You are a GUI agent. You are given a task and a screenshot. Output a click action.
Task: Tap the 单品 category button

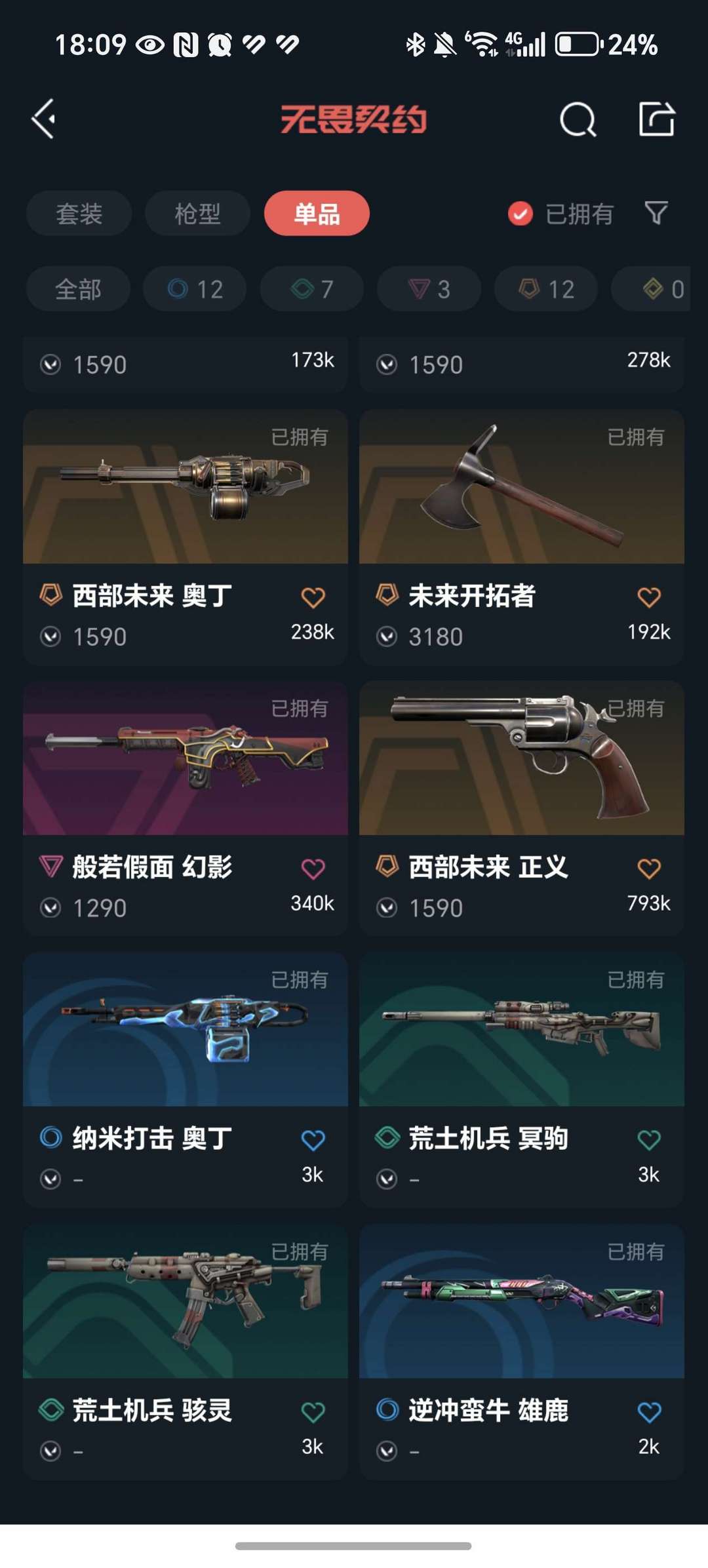coord(317,213)
